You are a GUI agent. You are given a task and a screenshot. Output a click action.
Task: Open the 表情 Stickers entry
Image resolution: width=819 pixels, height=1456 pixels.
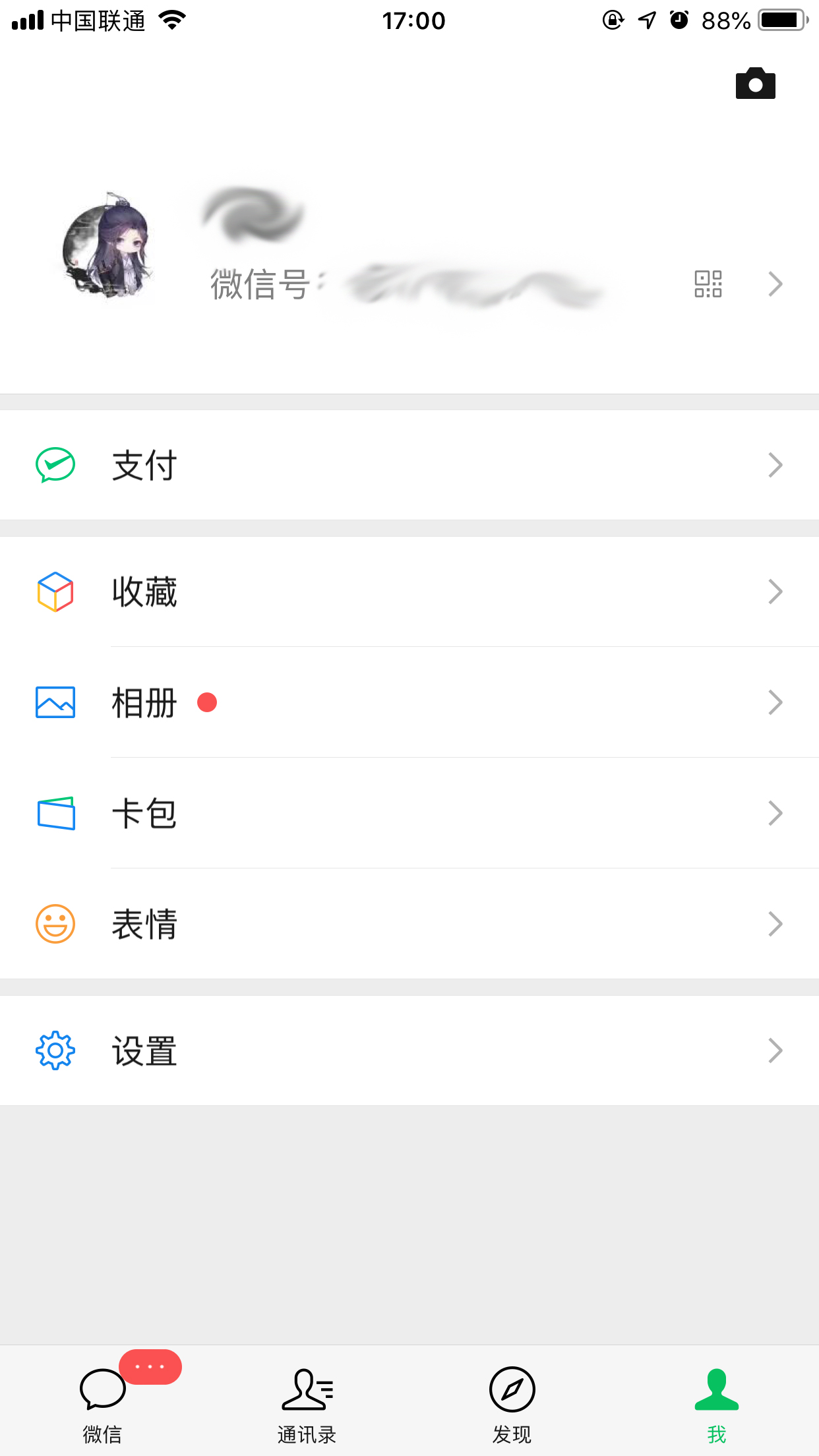point(145,923)
